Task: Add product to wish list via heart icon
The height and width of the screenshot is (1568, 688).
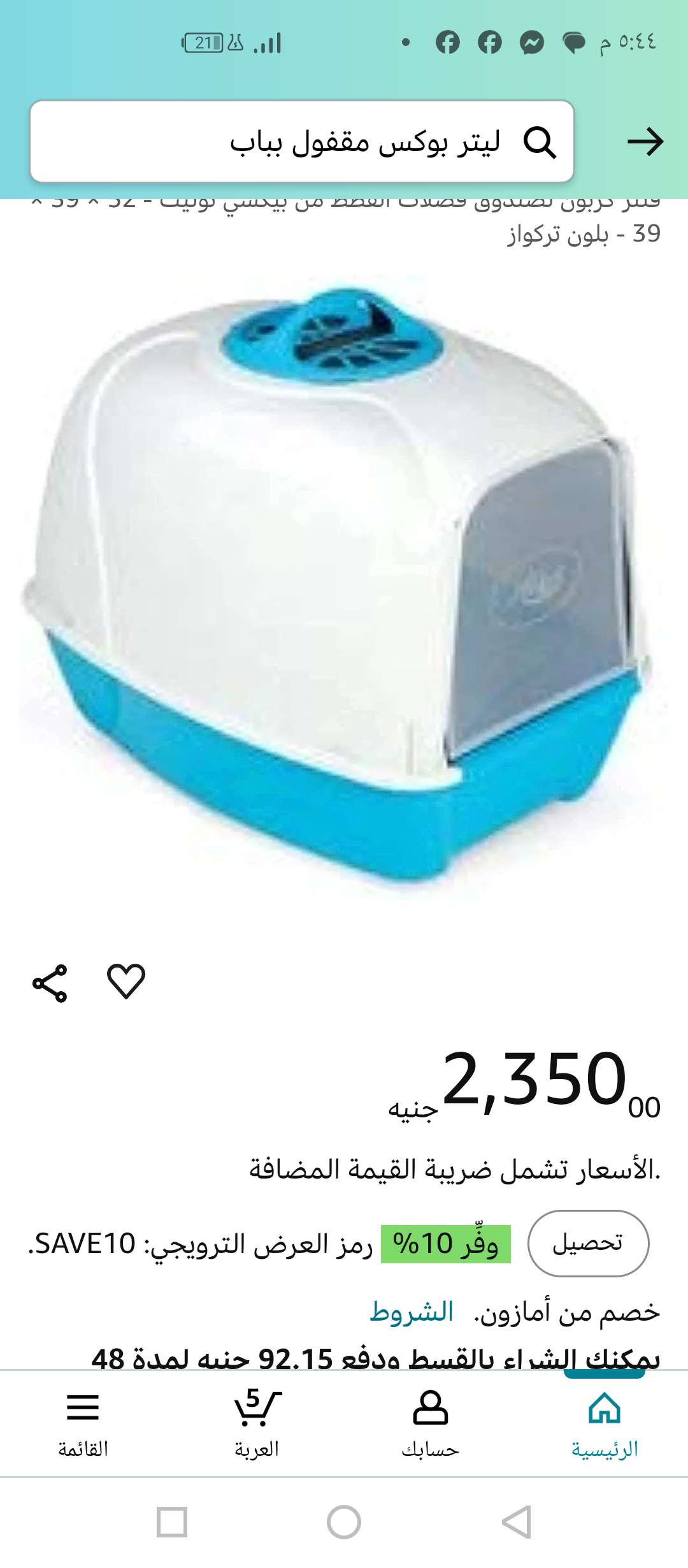Action: 126,982
